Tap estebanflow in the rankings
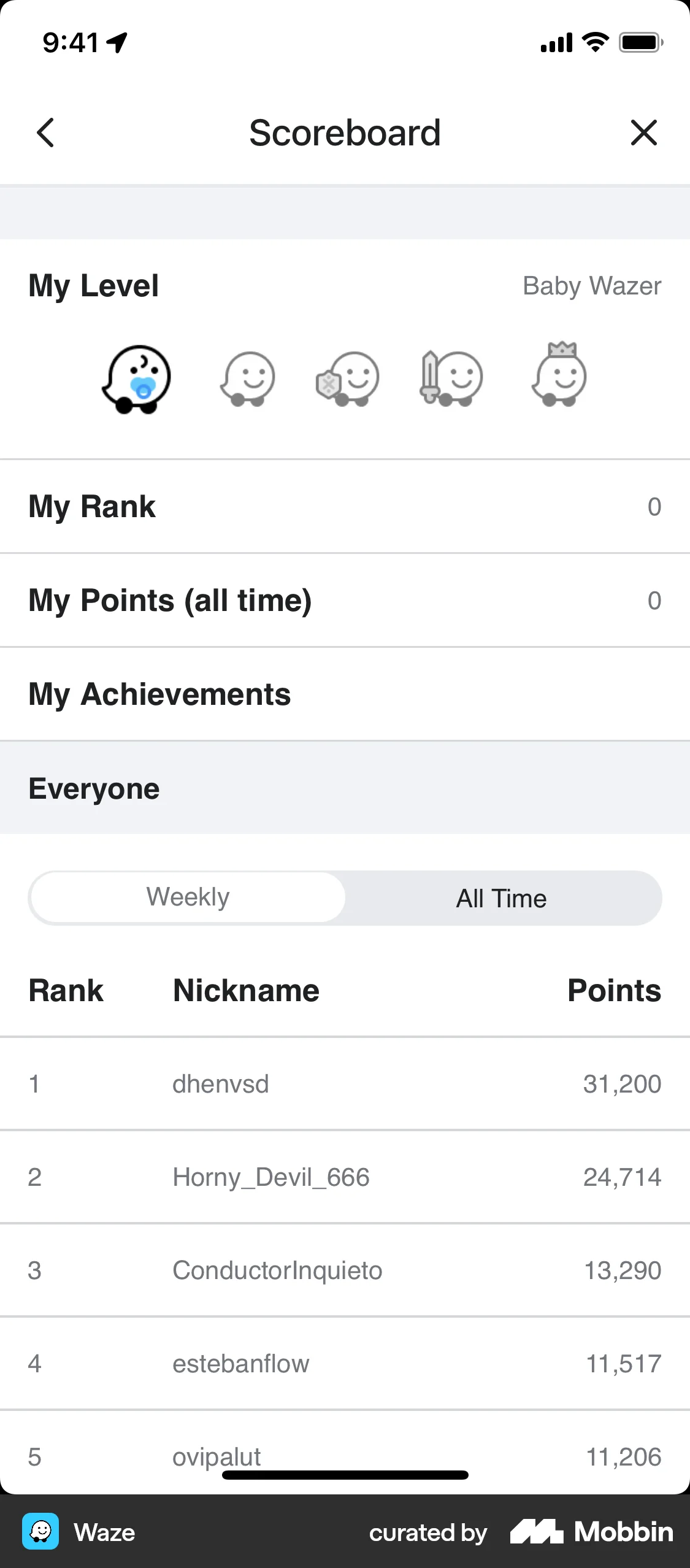Viewport: 690px width, 1568px height. [x=345, y=1363]
